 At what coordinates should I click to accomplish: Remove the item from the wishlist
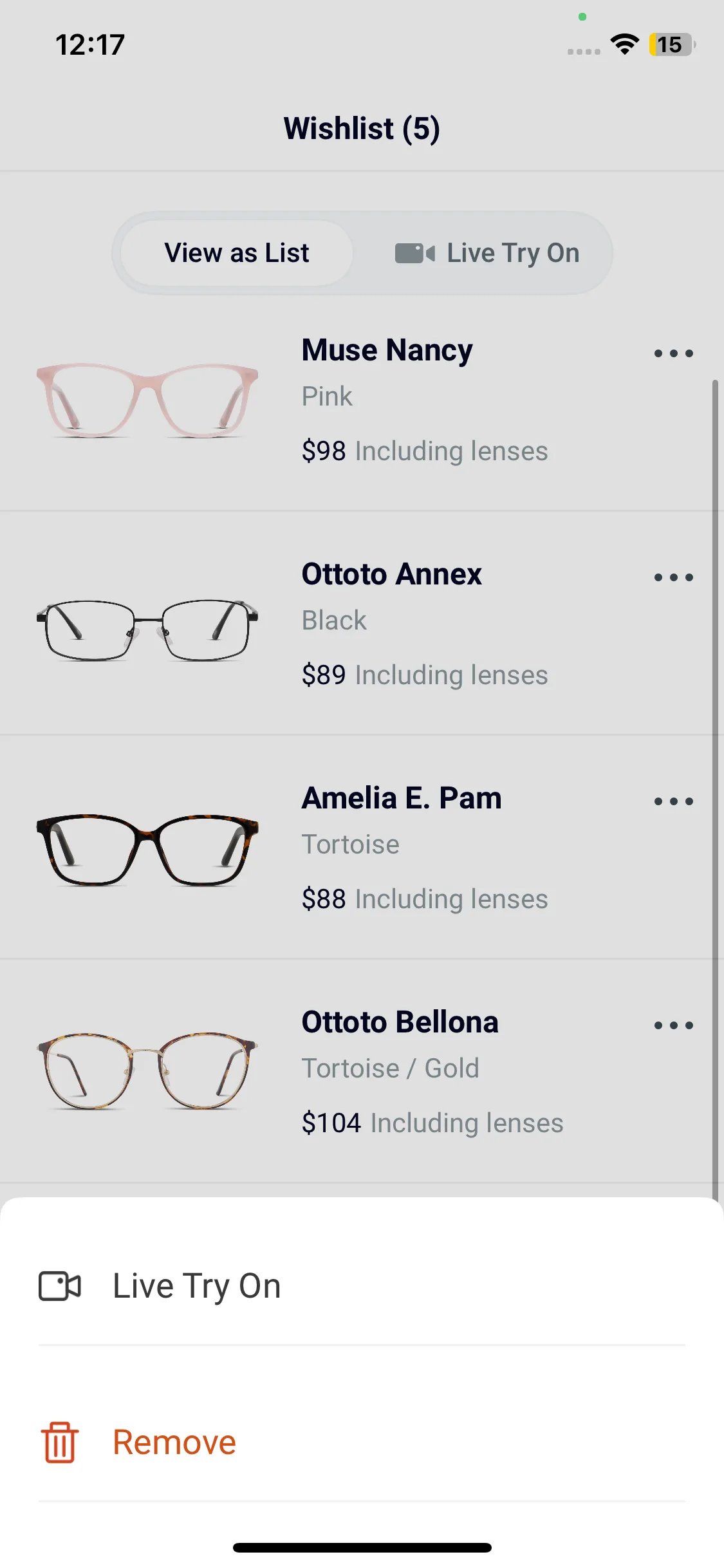point(362,1442)
